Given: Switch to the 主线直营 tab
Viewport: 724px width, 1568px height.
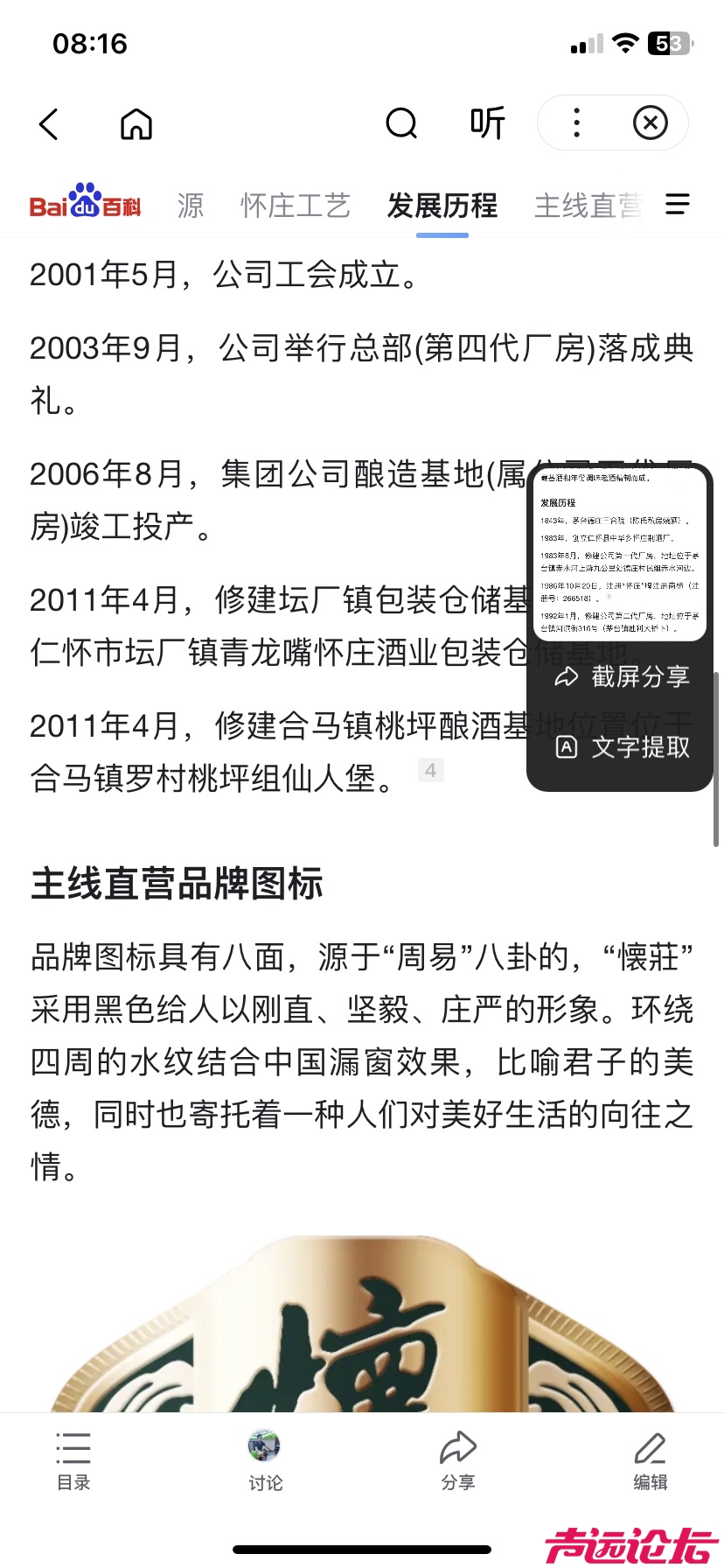Looking at the screenshot, I should click(x=588, y=206).
